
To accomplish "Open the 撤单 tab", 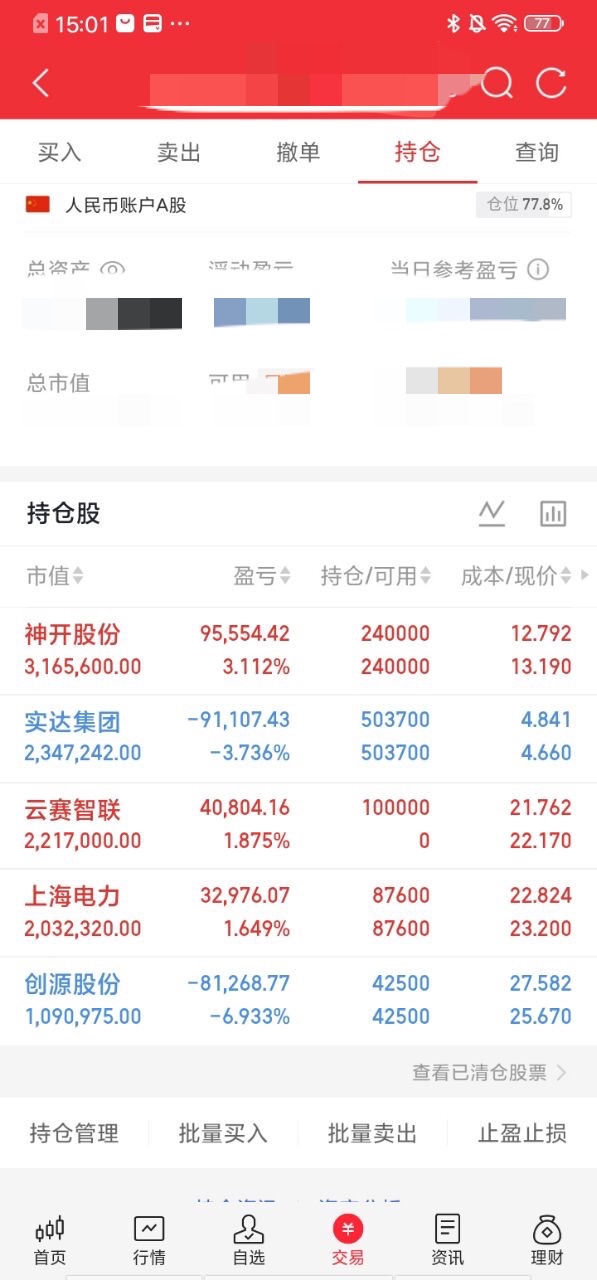I will (x=298, y=152).
